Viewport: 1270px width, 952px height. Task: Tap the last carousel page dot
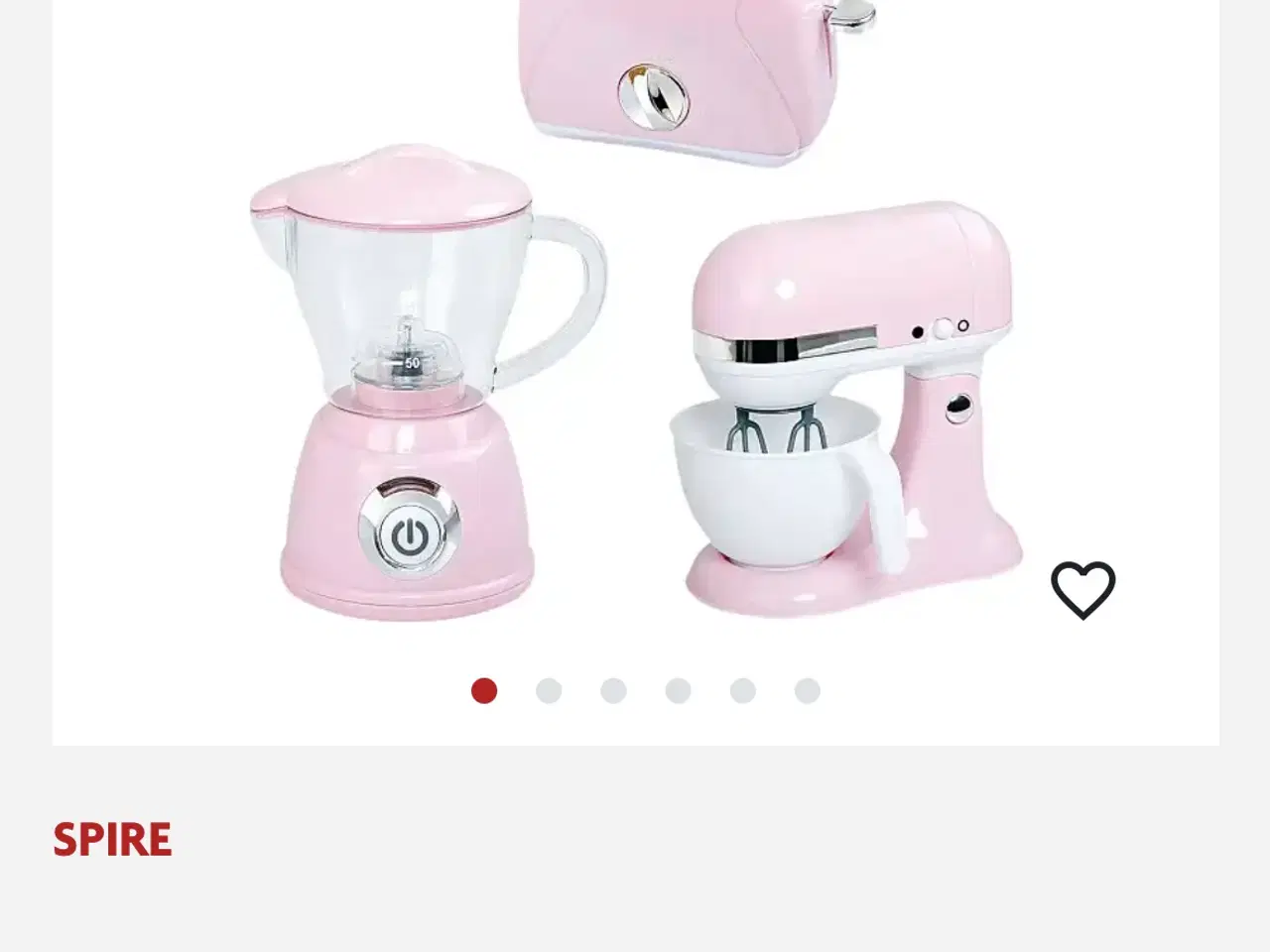808,691
